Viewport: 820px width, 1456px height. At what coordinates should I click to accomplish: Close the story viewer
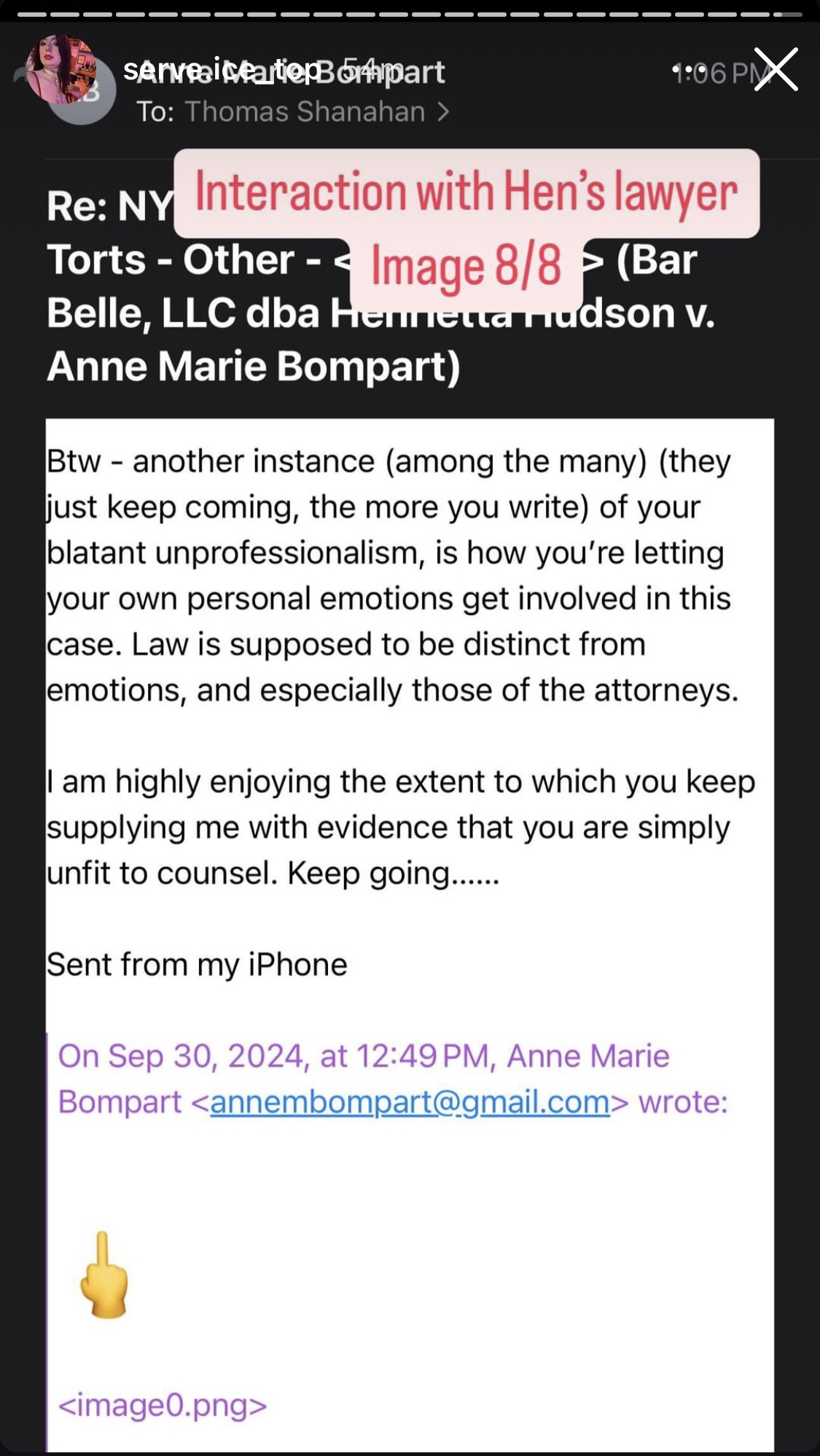coord(776,69)
